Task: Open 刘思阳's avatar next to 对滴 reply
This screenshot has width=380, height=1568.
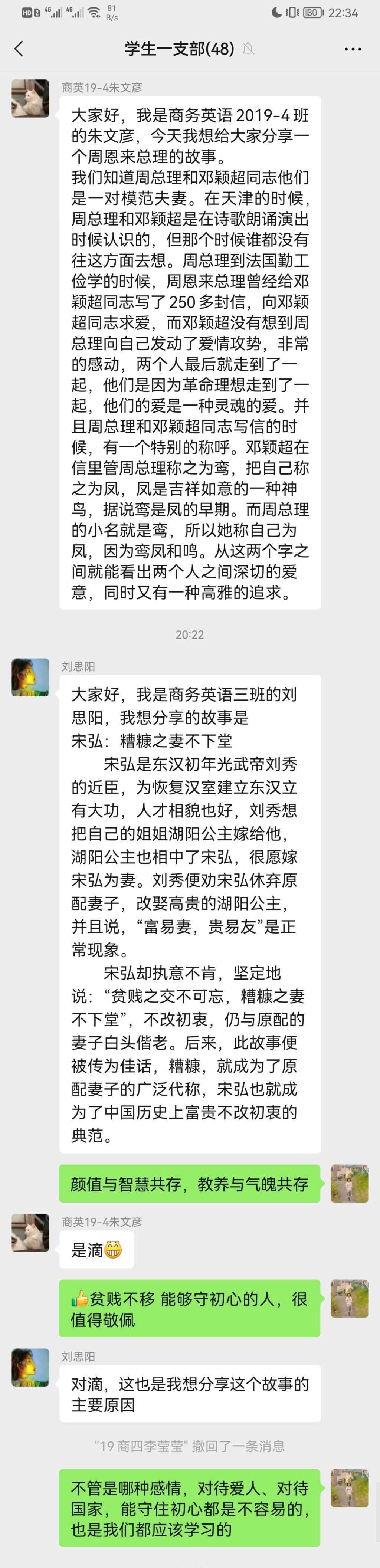Action: (30, 1367)
